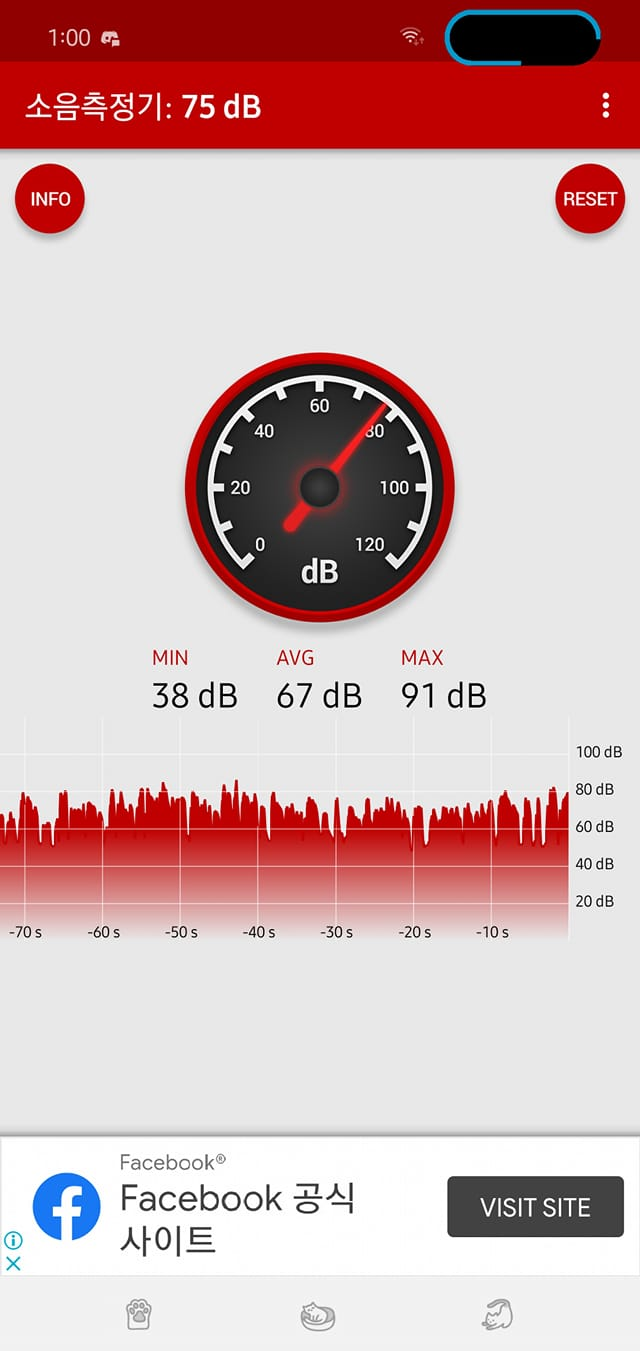The image size is (640, 1351).
Task: Tap the sleeping cat home button
Action: pos(318,1315)
